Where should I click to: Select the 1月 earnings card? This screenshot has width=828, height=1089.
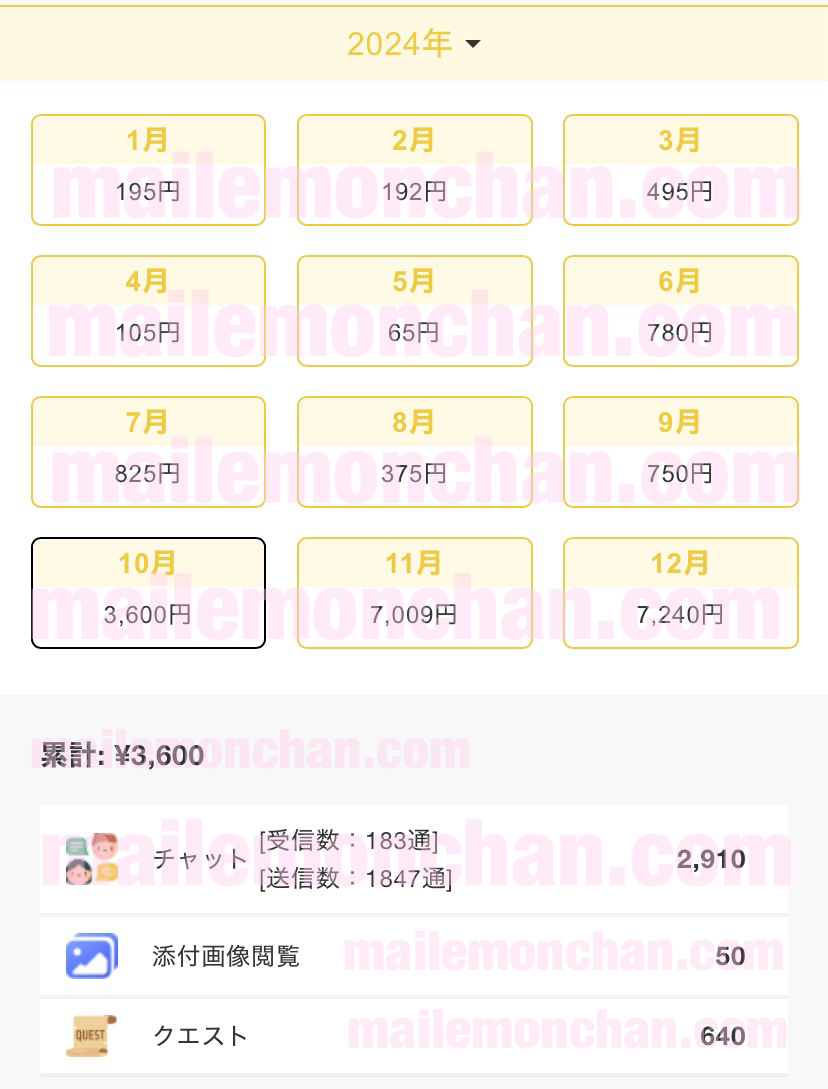coord(148,170)
